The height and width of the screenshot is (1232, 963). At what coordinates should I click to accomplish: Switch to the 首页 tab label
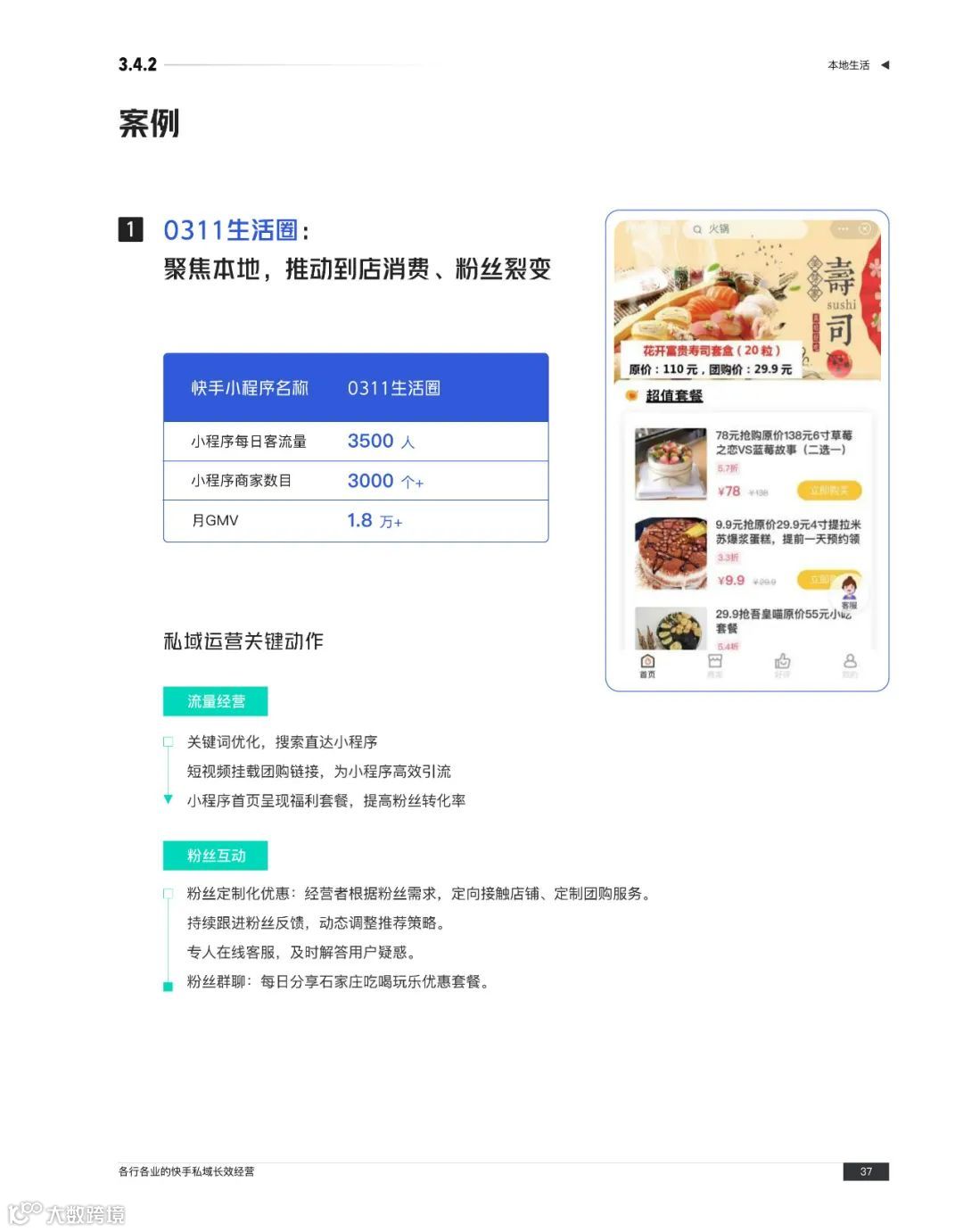646,674
